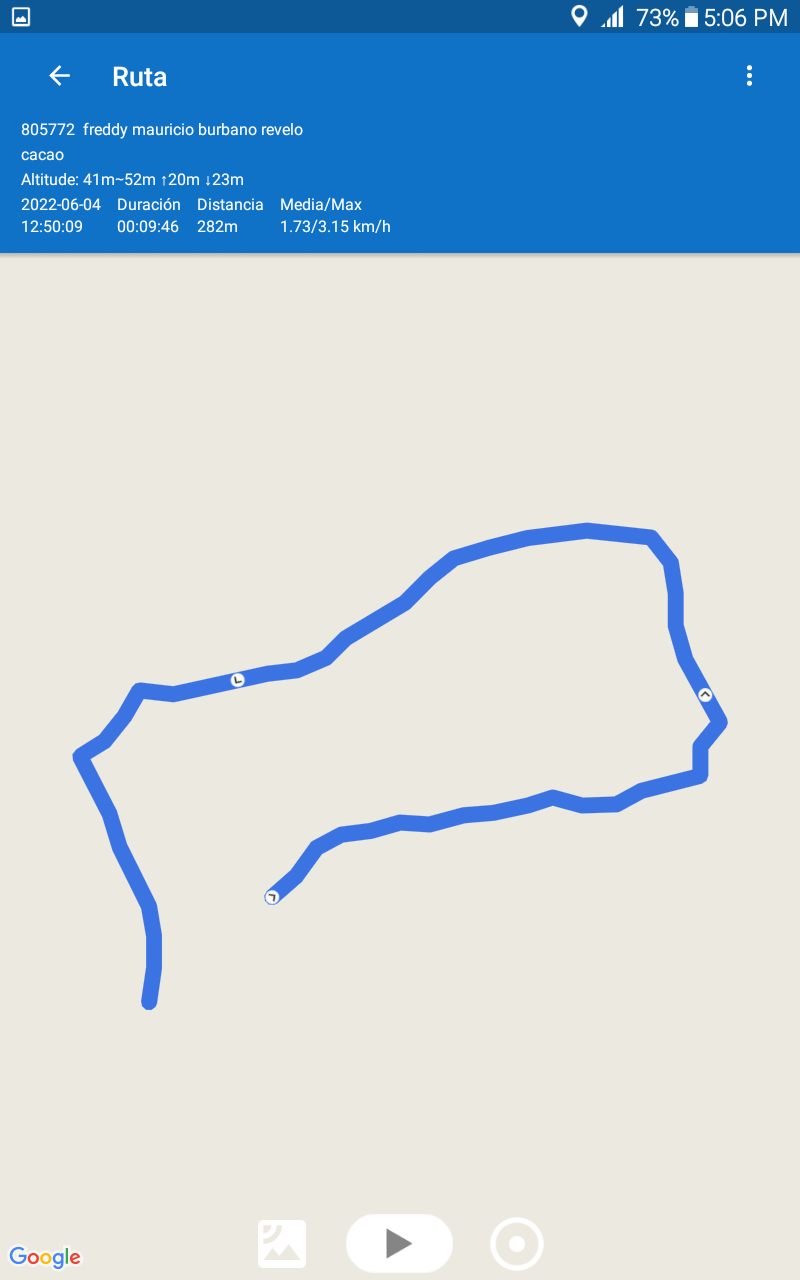Play the route animation
This screenshot has height=1280, width=800.
coord(399,1243)
